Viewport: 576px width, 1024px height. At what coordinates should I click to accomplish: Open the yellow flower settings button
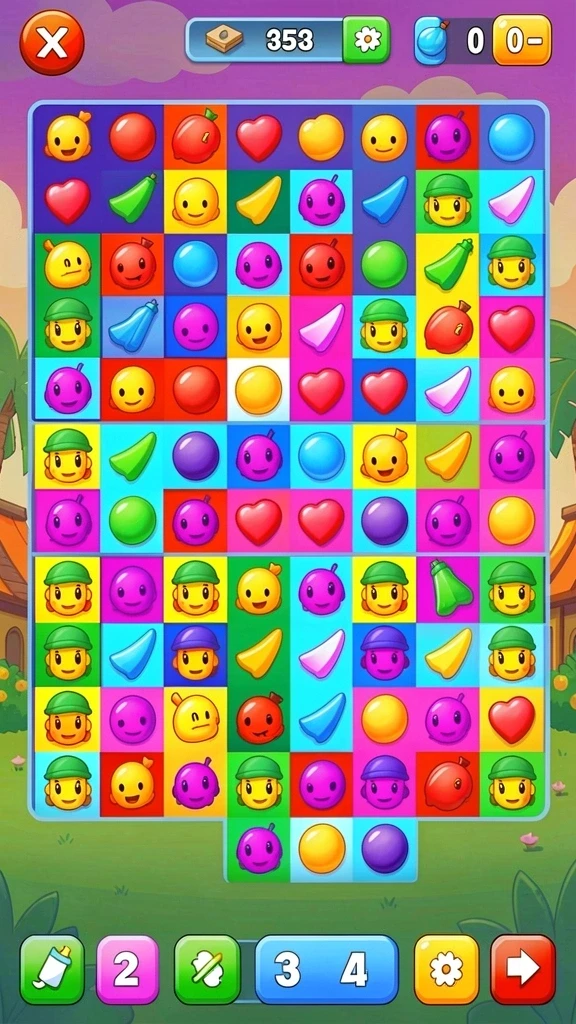[447, 970]
